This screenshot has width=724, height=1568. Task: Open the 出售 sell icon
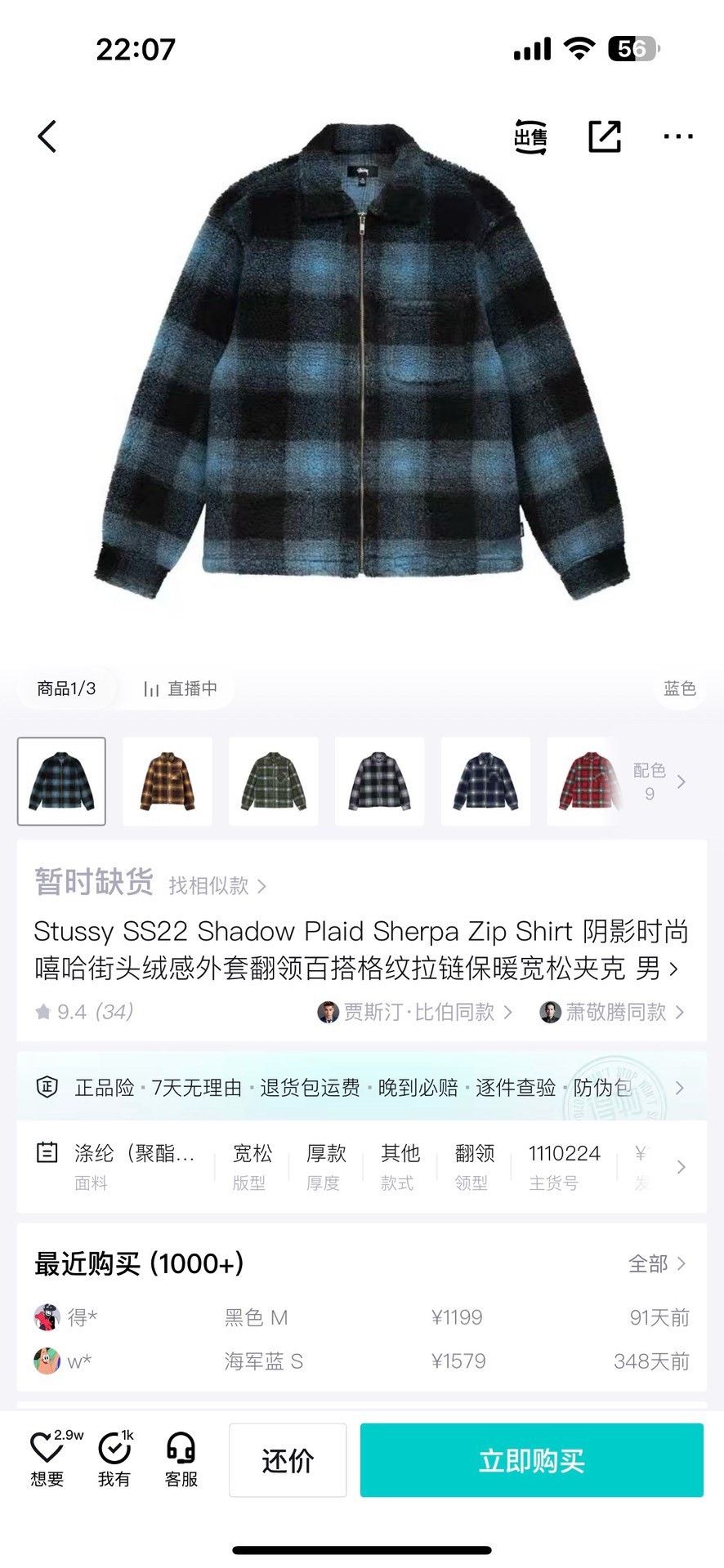tap(530, 136)
